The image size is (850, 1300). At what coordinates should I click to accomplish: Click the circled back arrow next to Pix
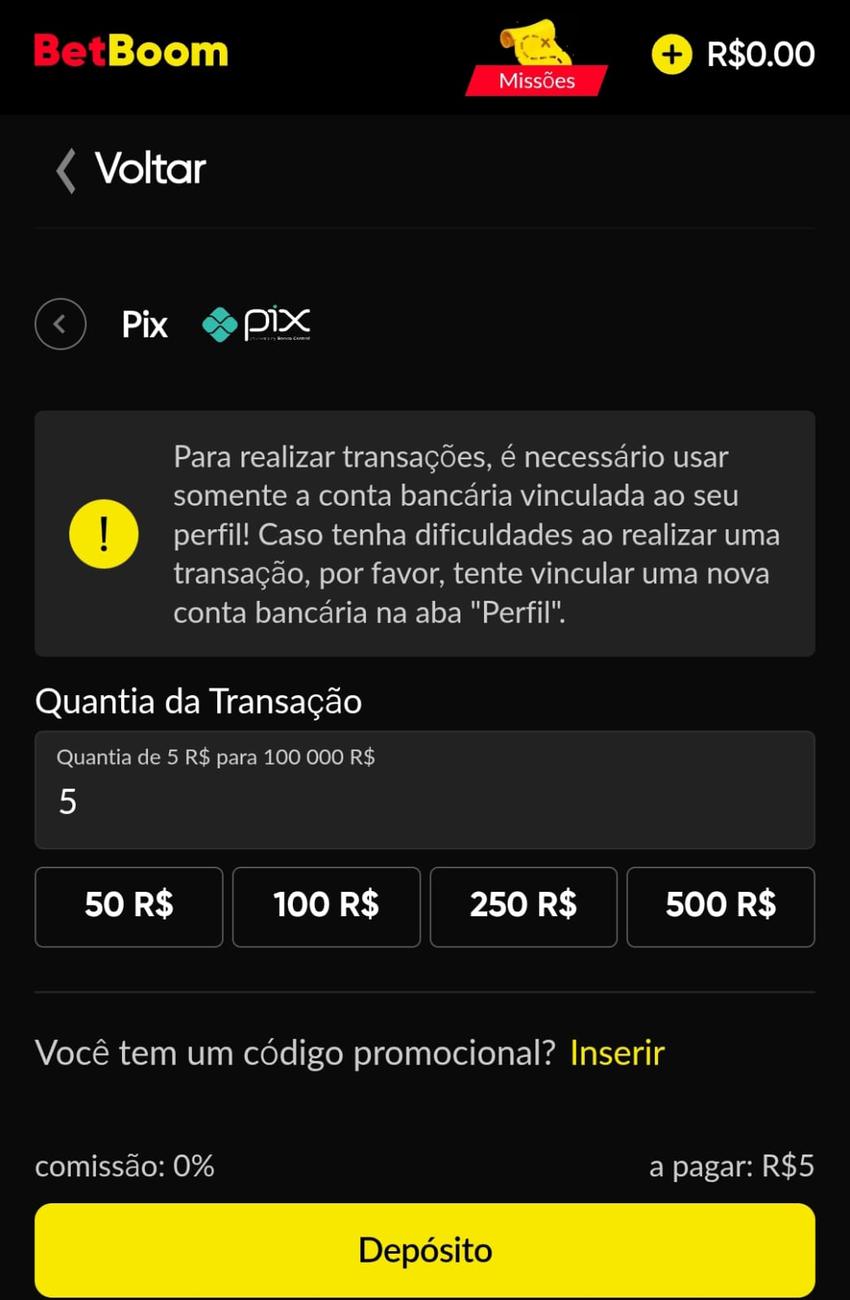coord(60,323)
